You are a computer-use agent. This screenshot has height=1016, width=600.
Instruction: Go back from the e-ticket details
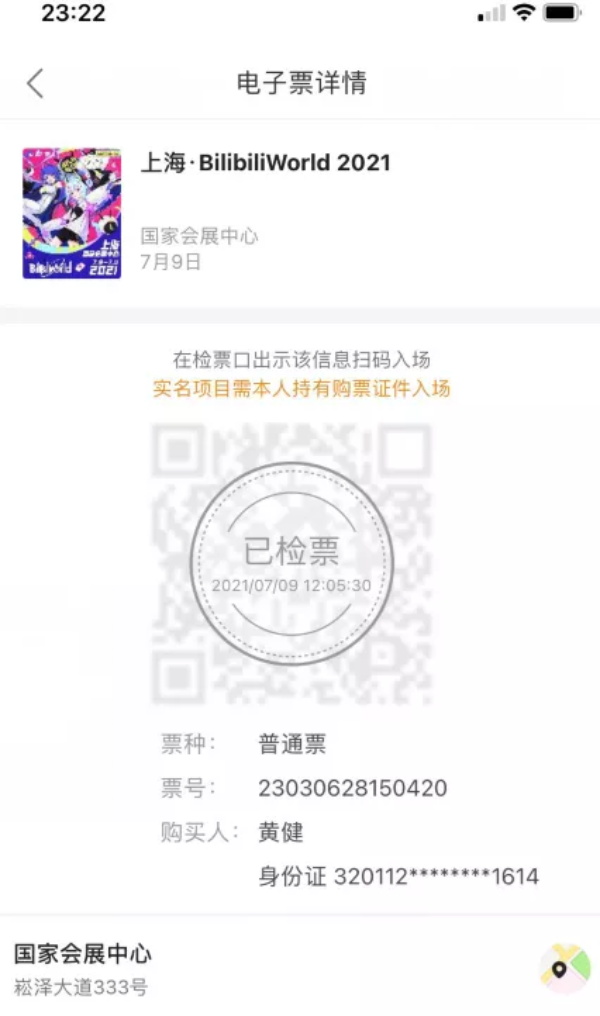click(35, 83)
